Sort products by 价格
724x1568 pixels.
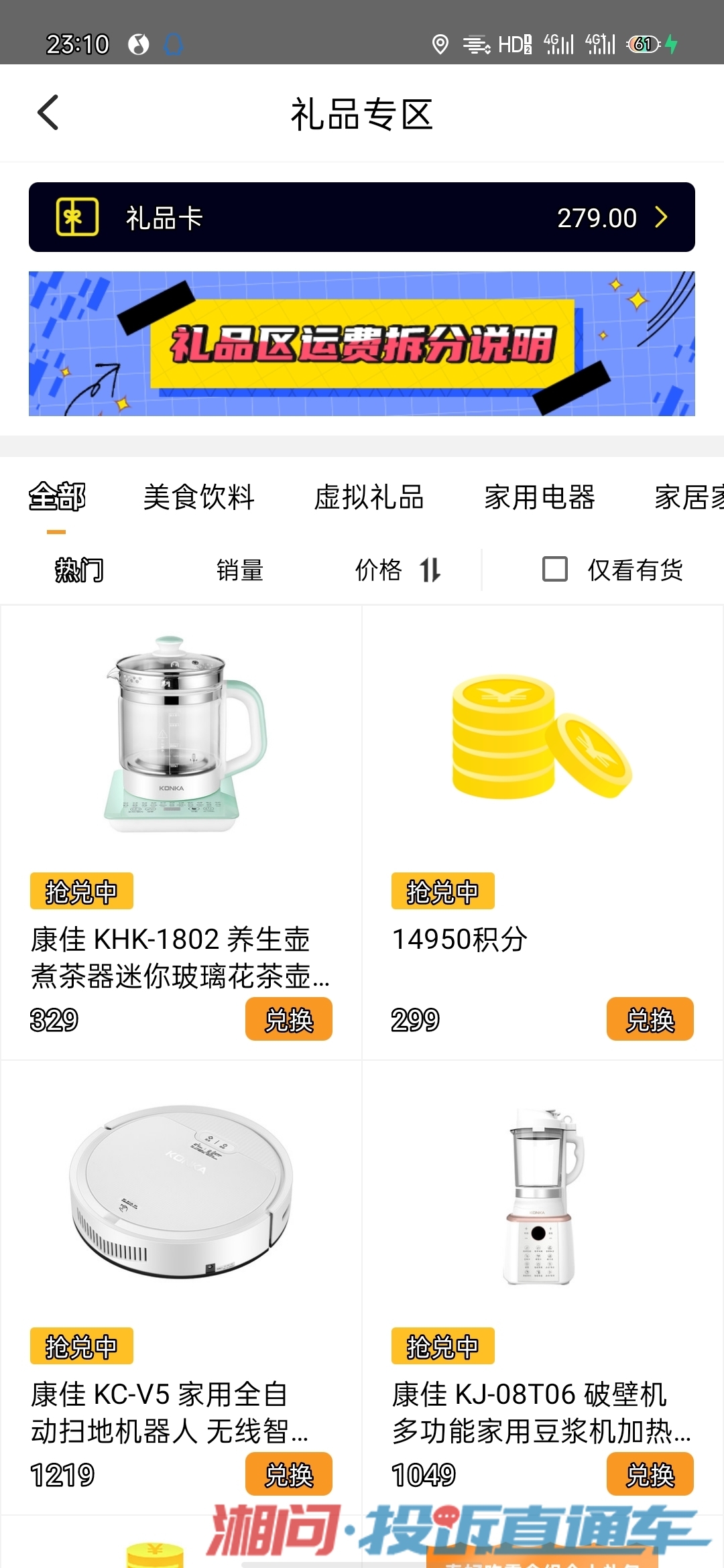tap(398, 570)
